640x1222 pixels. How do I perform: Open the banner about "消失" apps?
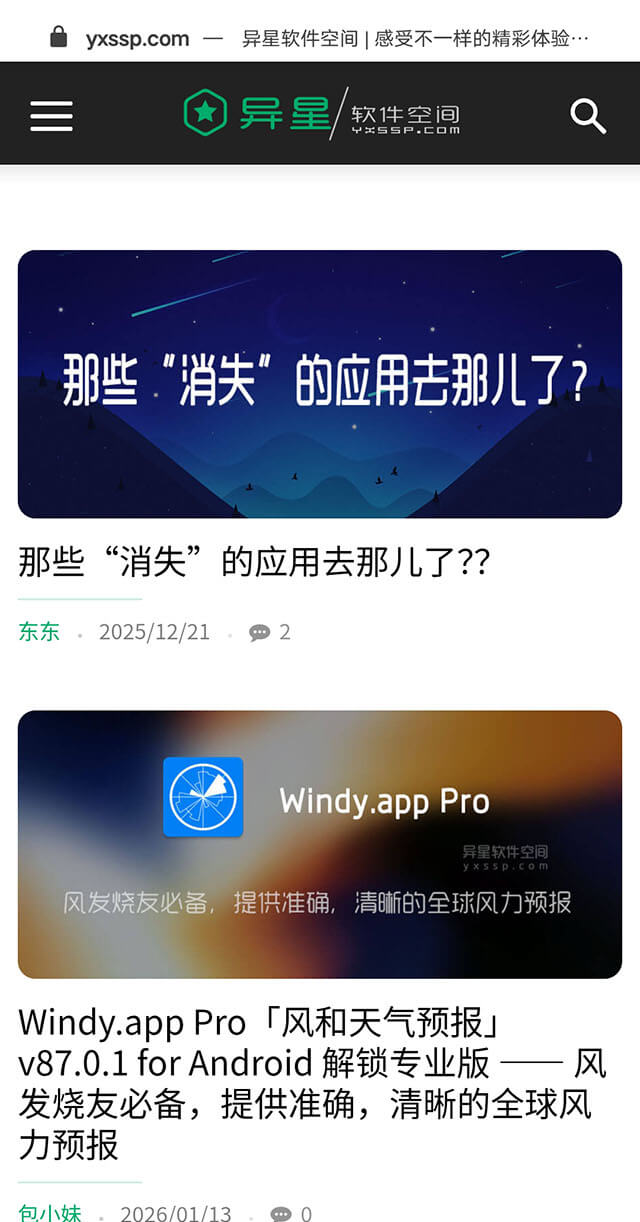pos(320,384)
